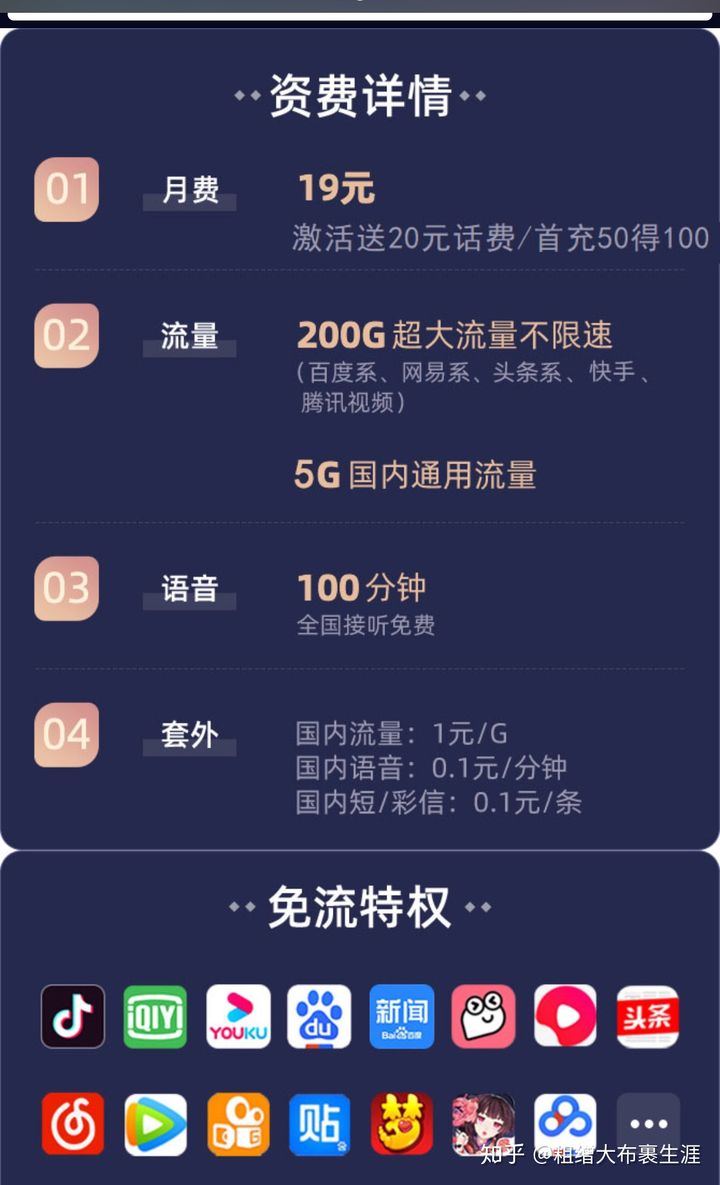
Task: Click the 01 numbered badge
Action: point(66,190)
